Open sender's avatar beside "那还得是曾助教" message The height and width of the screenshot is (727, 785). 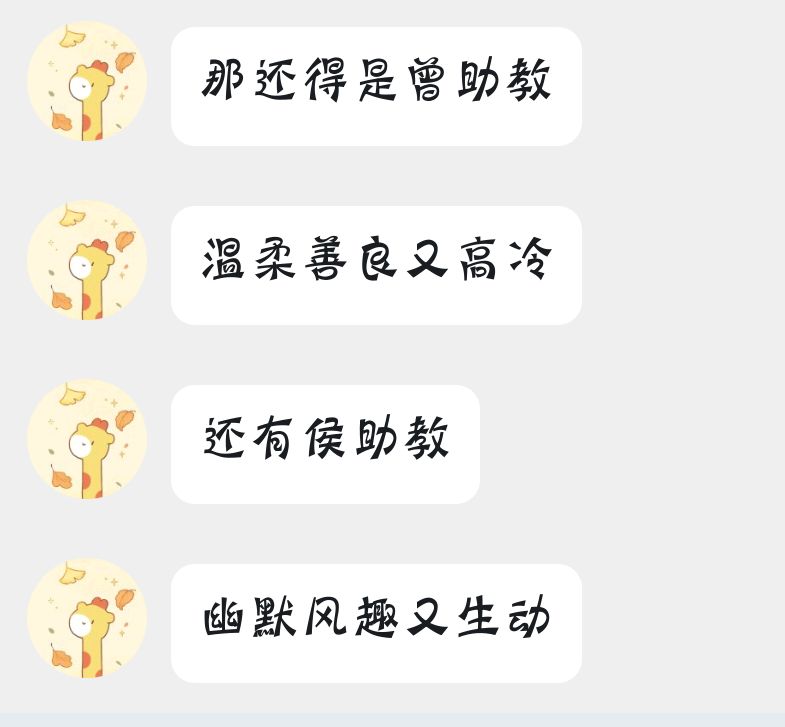[x=87, y=81]
